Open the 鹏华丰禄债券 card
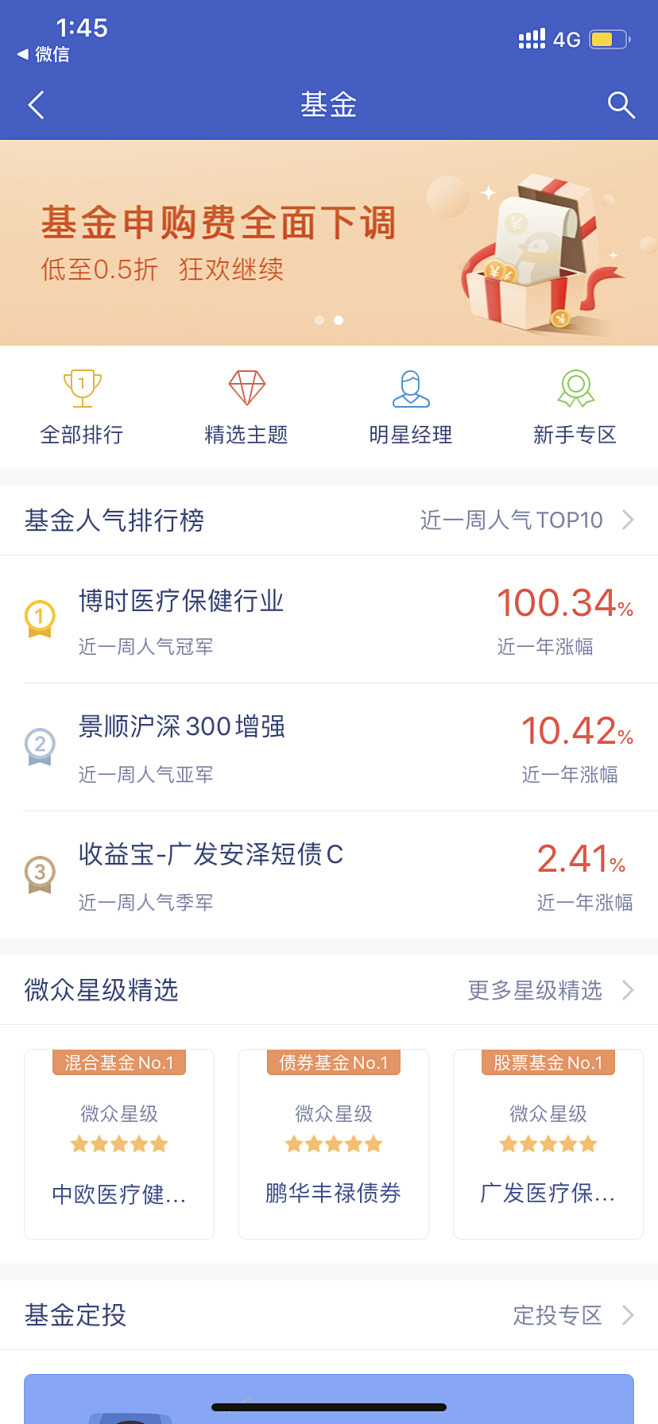Image resolution: width=658 pixels, height=1424 pixels. pos(333,1144)
